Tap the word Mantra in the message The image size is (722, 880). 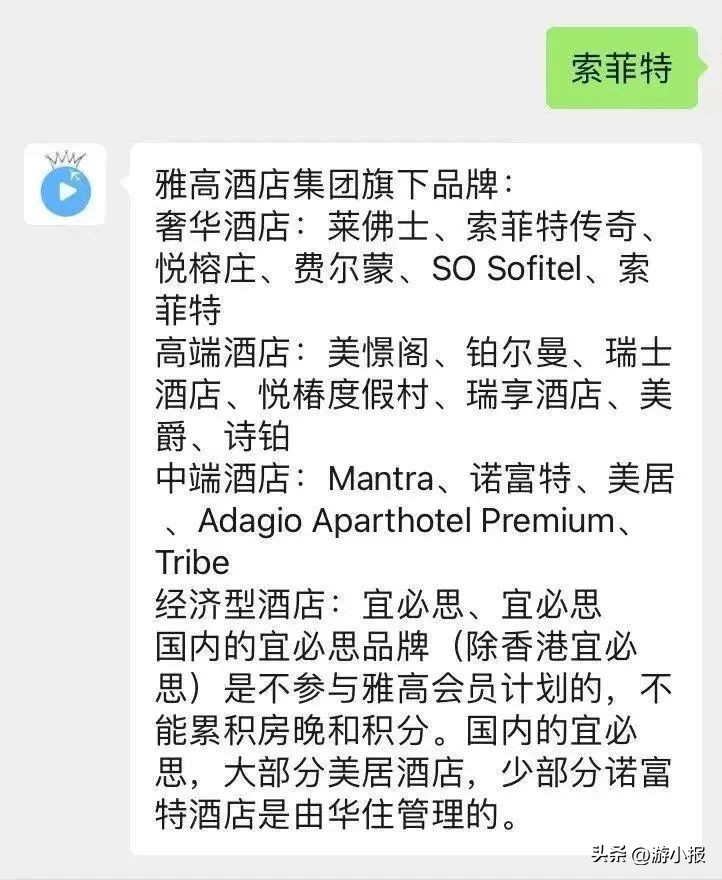[x=378, y=479]
